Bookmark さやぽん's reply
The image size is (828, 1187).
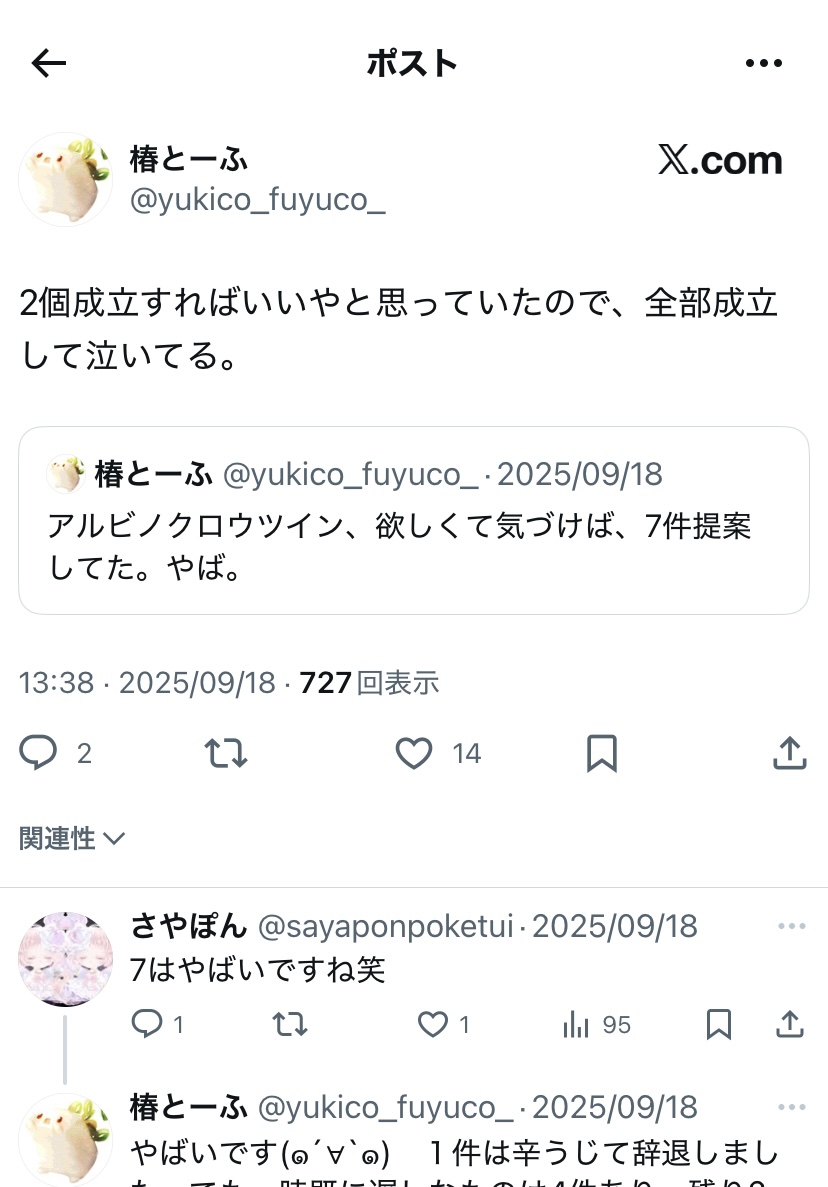tap(718, 1024)
